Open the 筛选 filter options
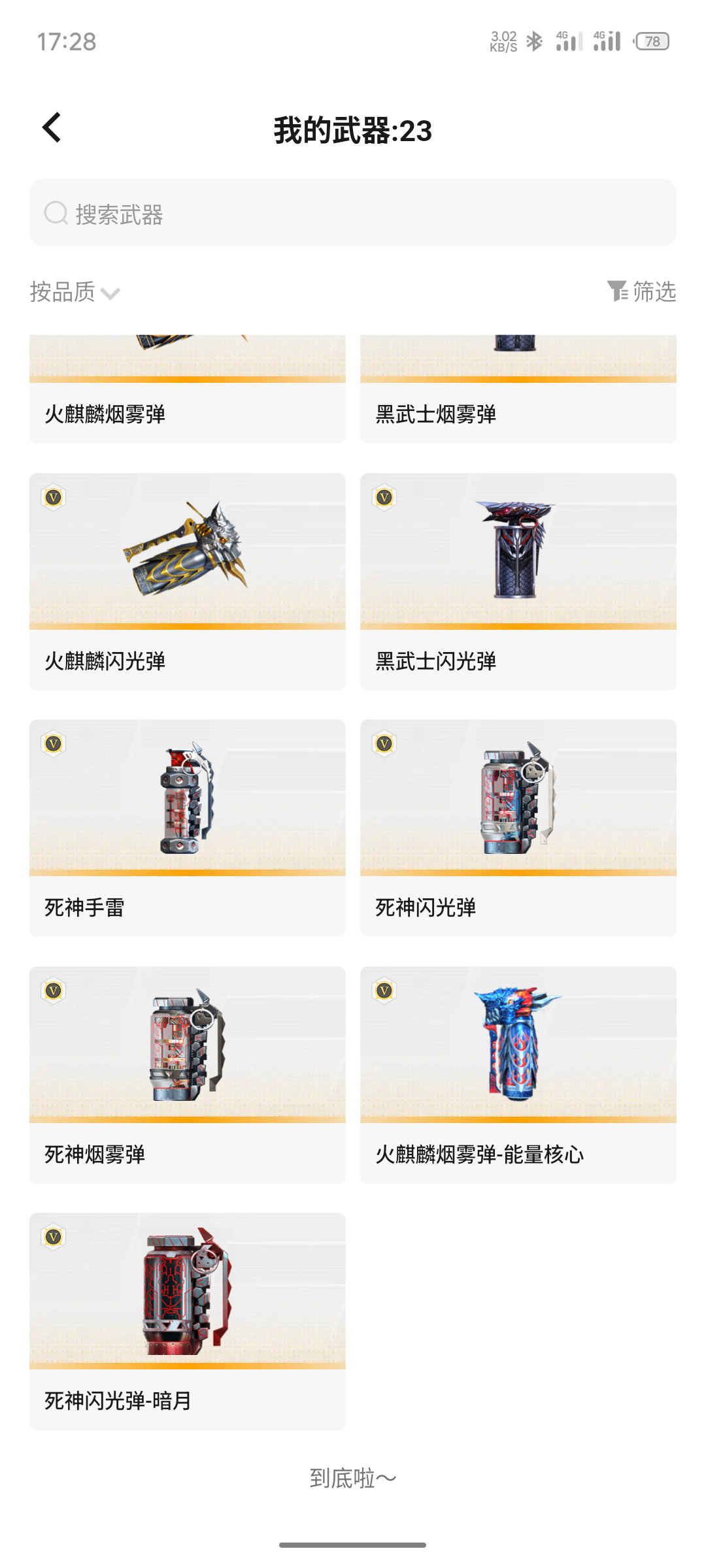This screenshot has width=706, height=1568. [x=642, y=291]
